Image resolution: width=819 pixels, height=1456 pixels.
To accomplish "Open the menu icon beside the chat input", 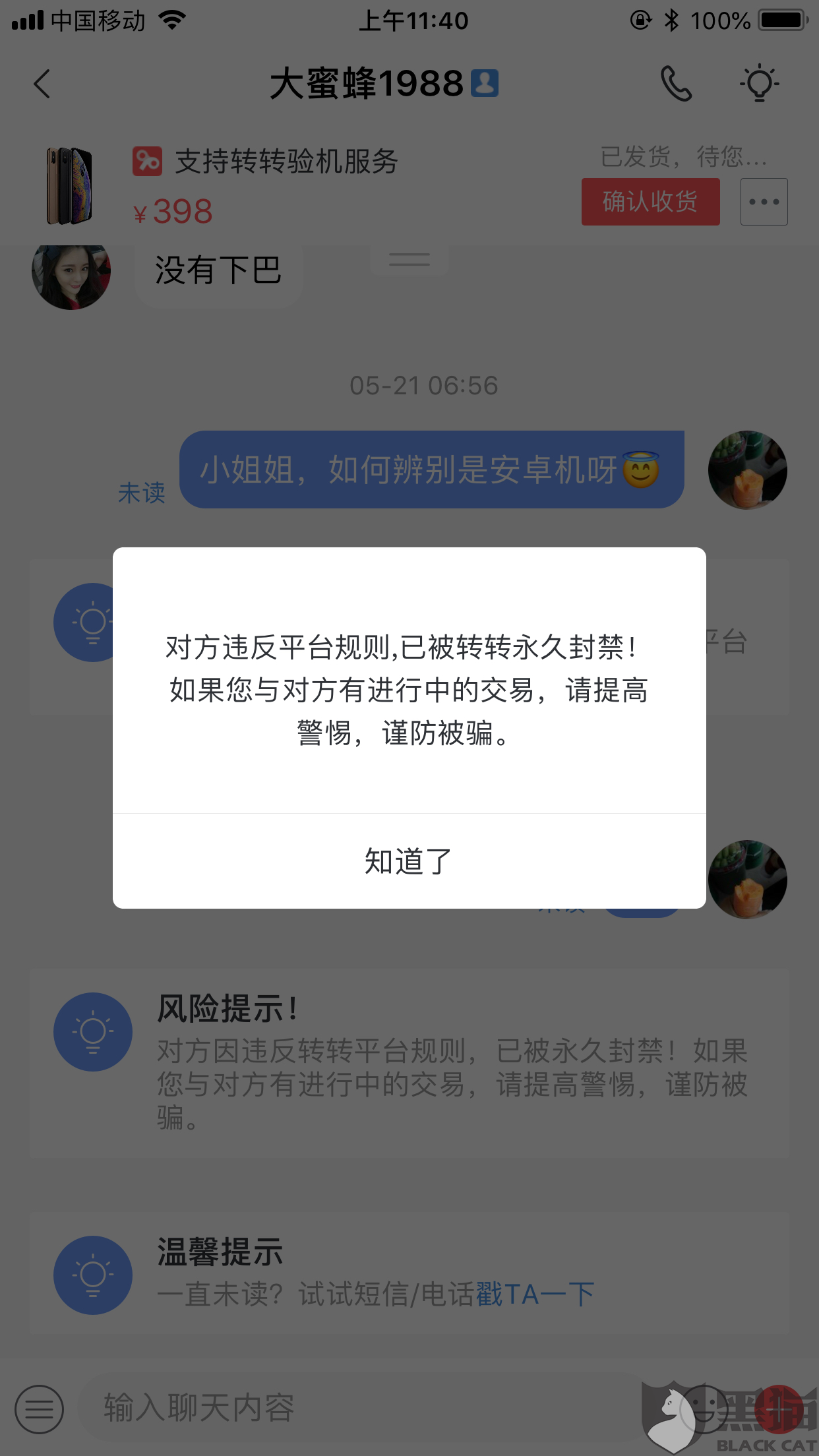I will 40,1409.
